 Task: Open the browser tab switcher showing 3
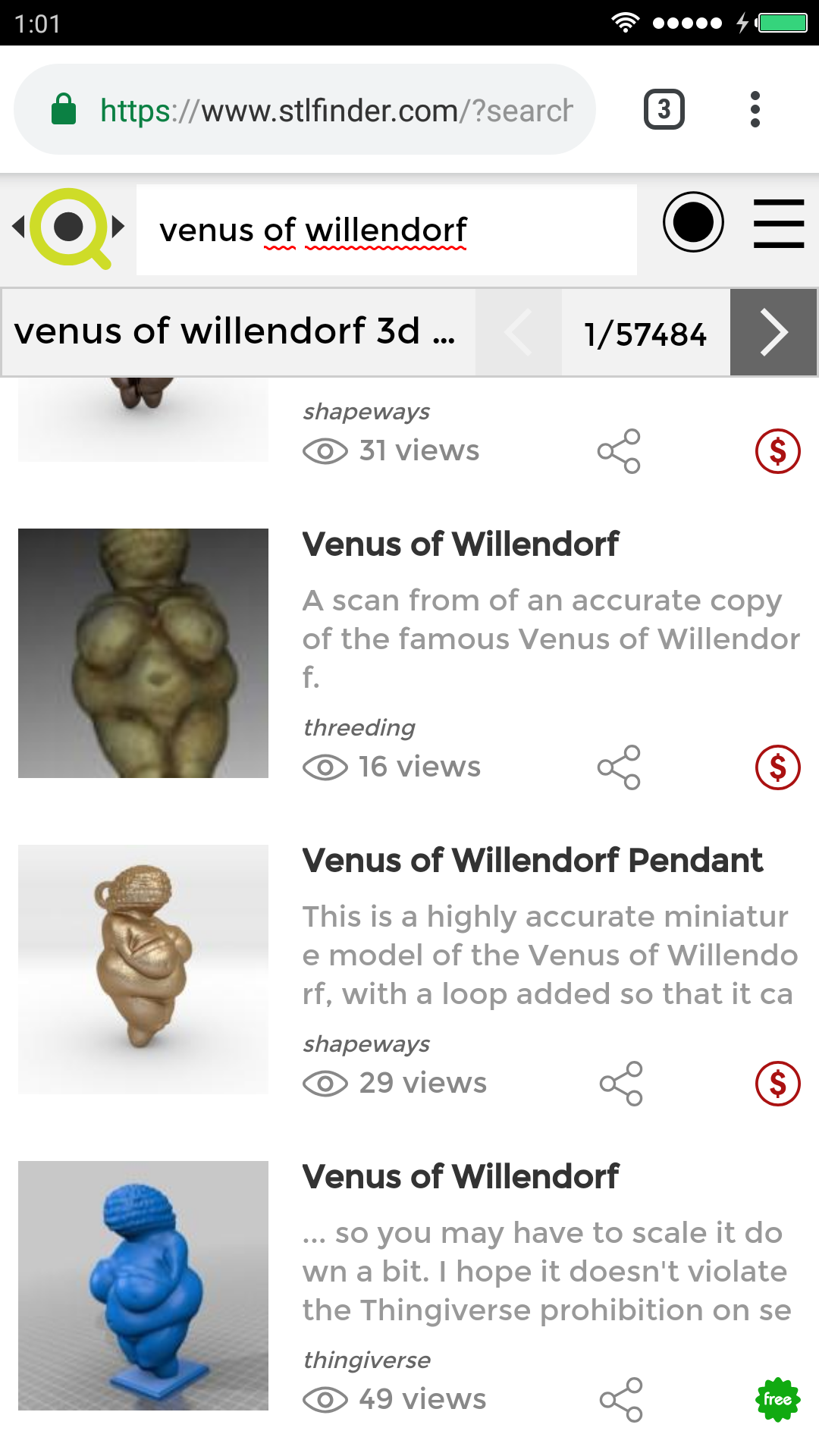tap(664, 110)
